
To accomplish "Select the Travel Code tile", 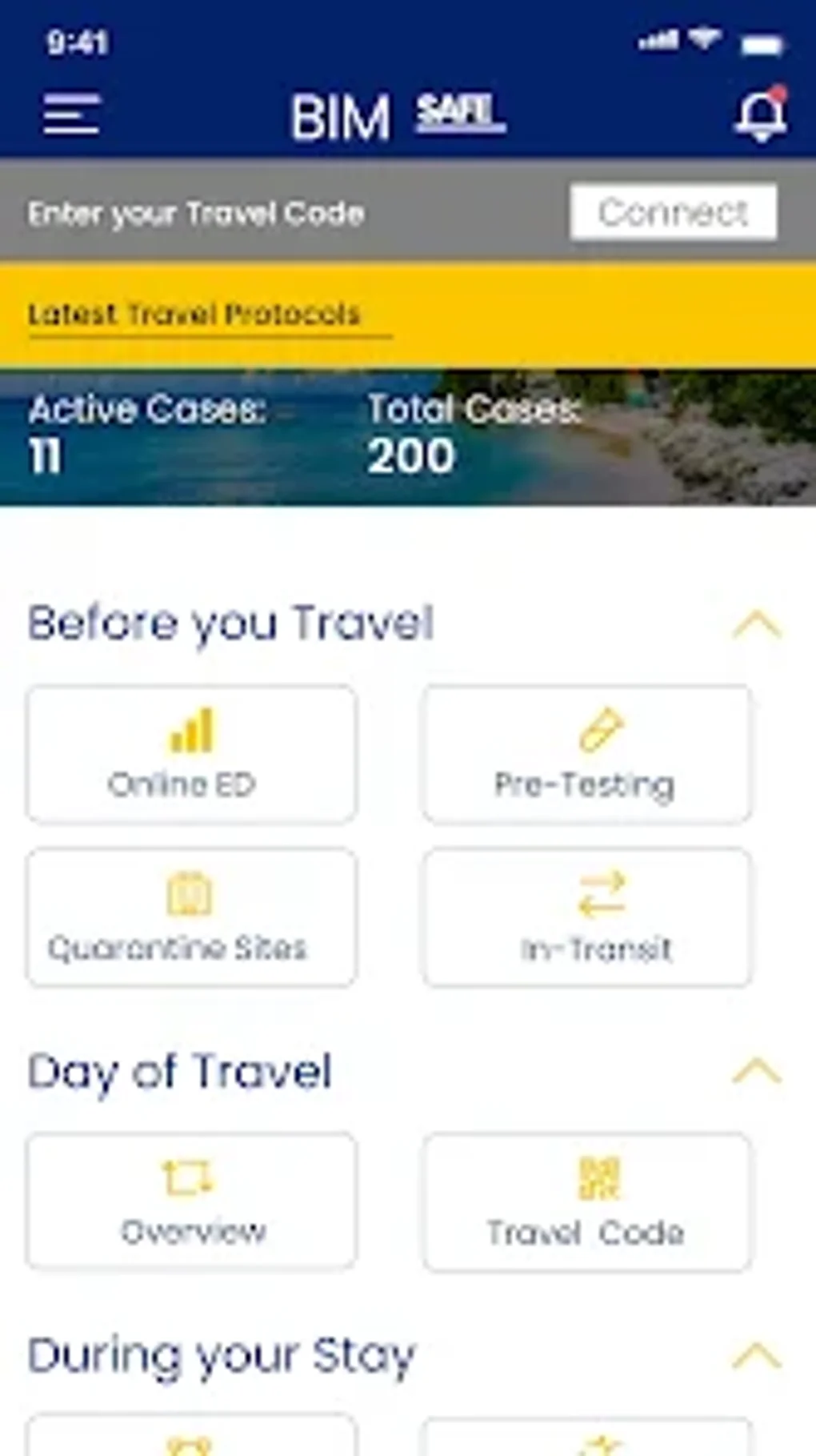I will click(x=586, y=1201).
